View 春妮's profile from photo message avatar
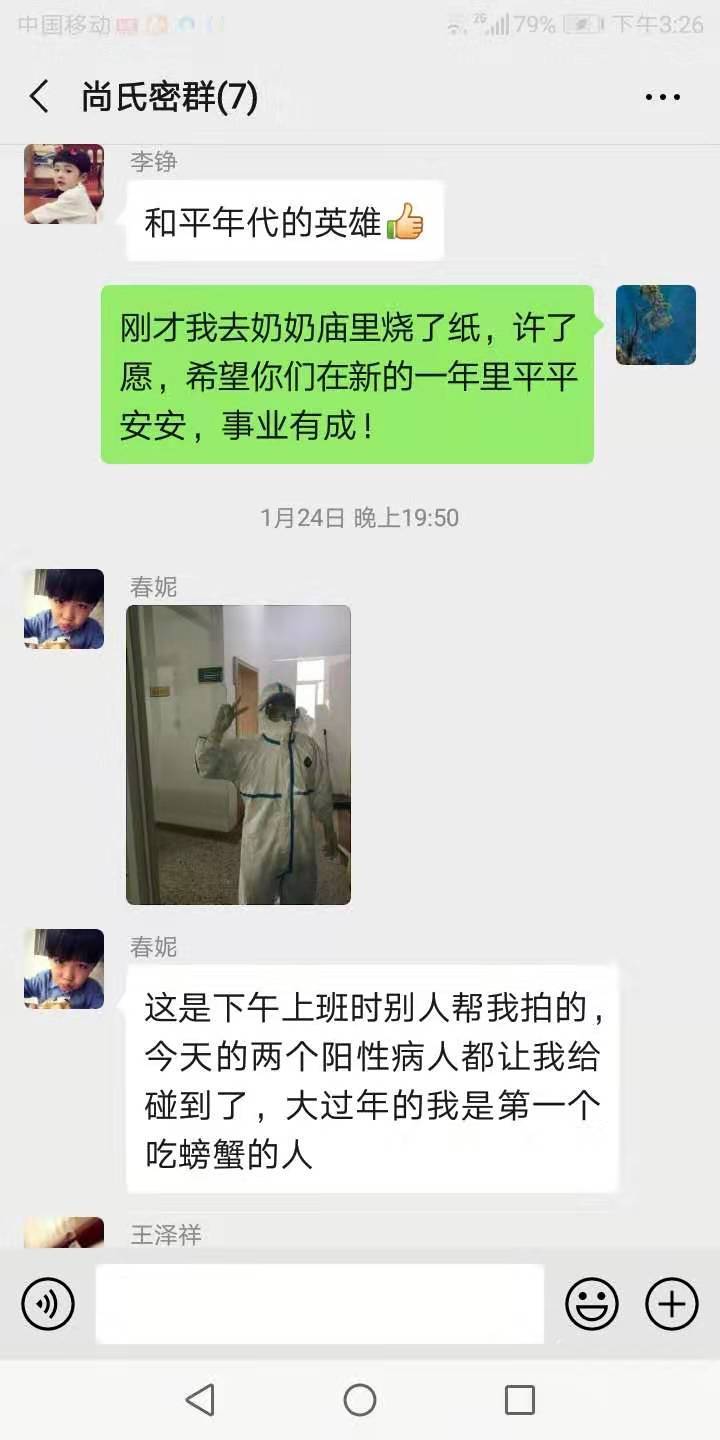The width and height of the screenshot is (720, 1440). click(64, 609)
